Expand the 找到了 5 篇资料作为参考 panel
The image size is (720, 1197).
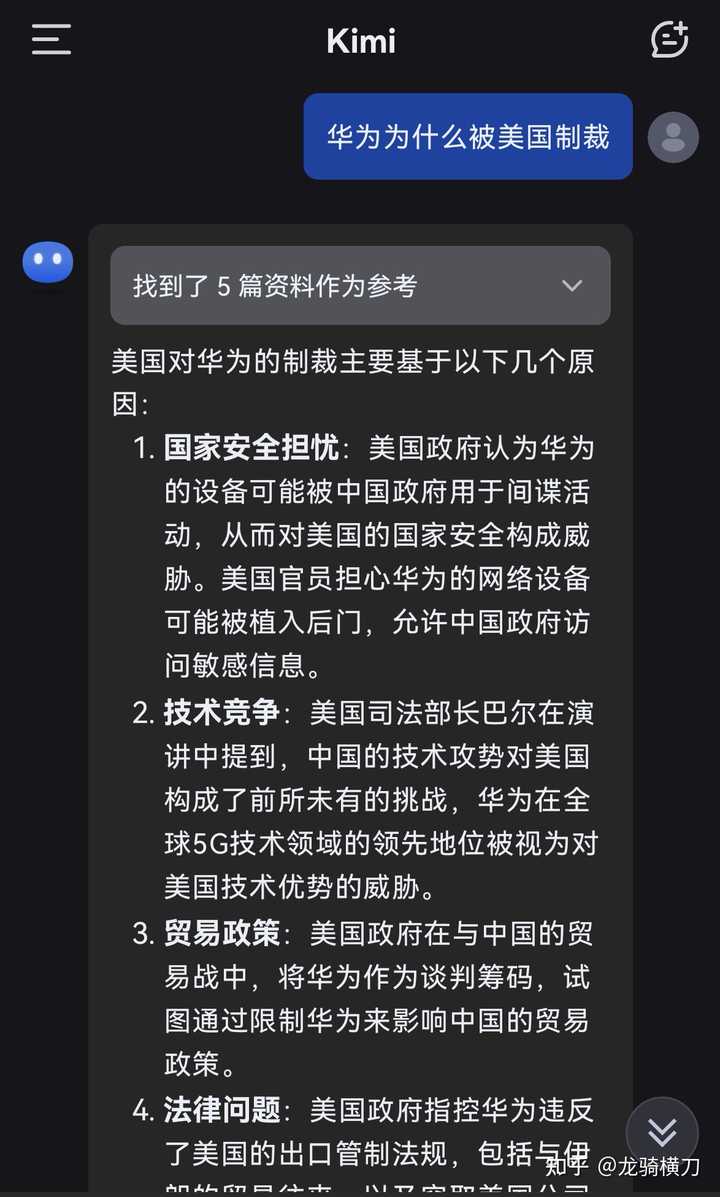point(360,286)
